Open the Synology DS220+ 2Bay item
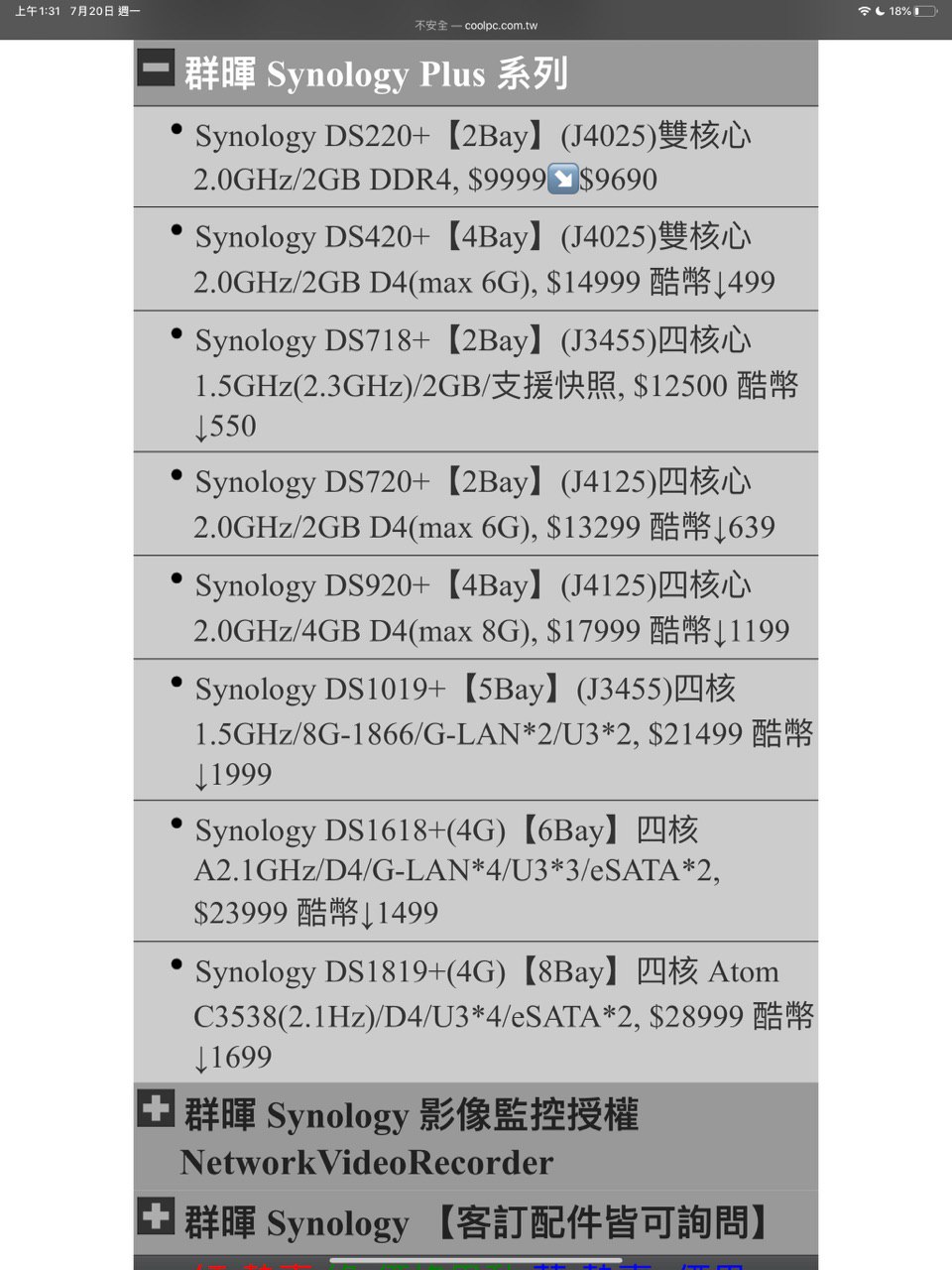This screenshot has height=1270, width=952. (474, 158)
